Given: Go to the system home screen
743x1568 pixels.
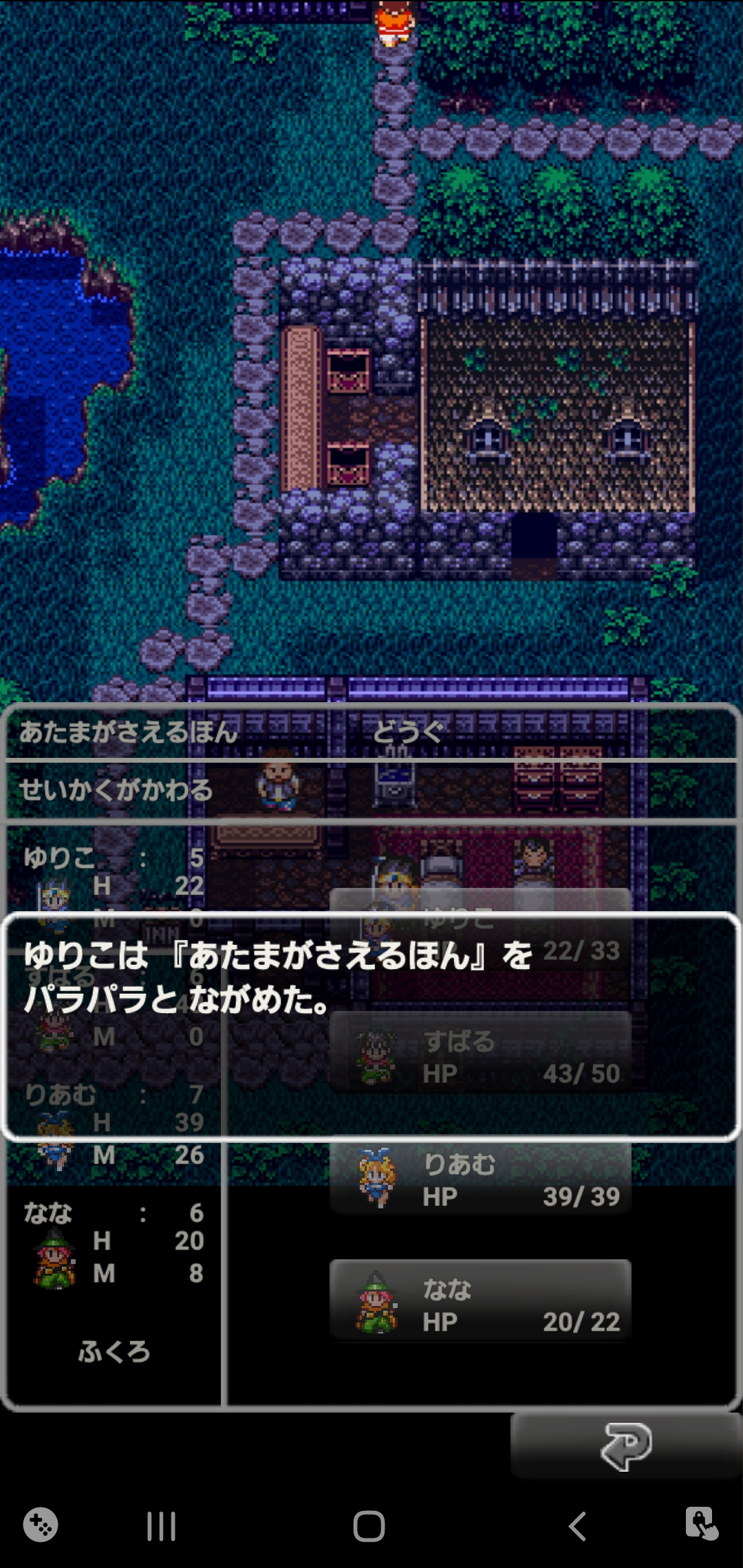Looking at the screenshot, I should 369,1526.
